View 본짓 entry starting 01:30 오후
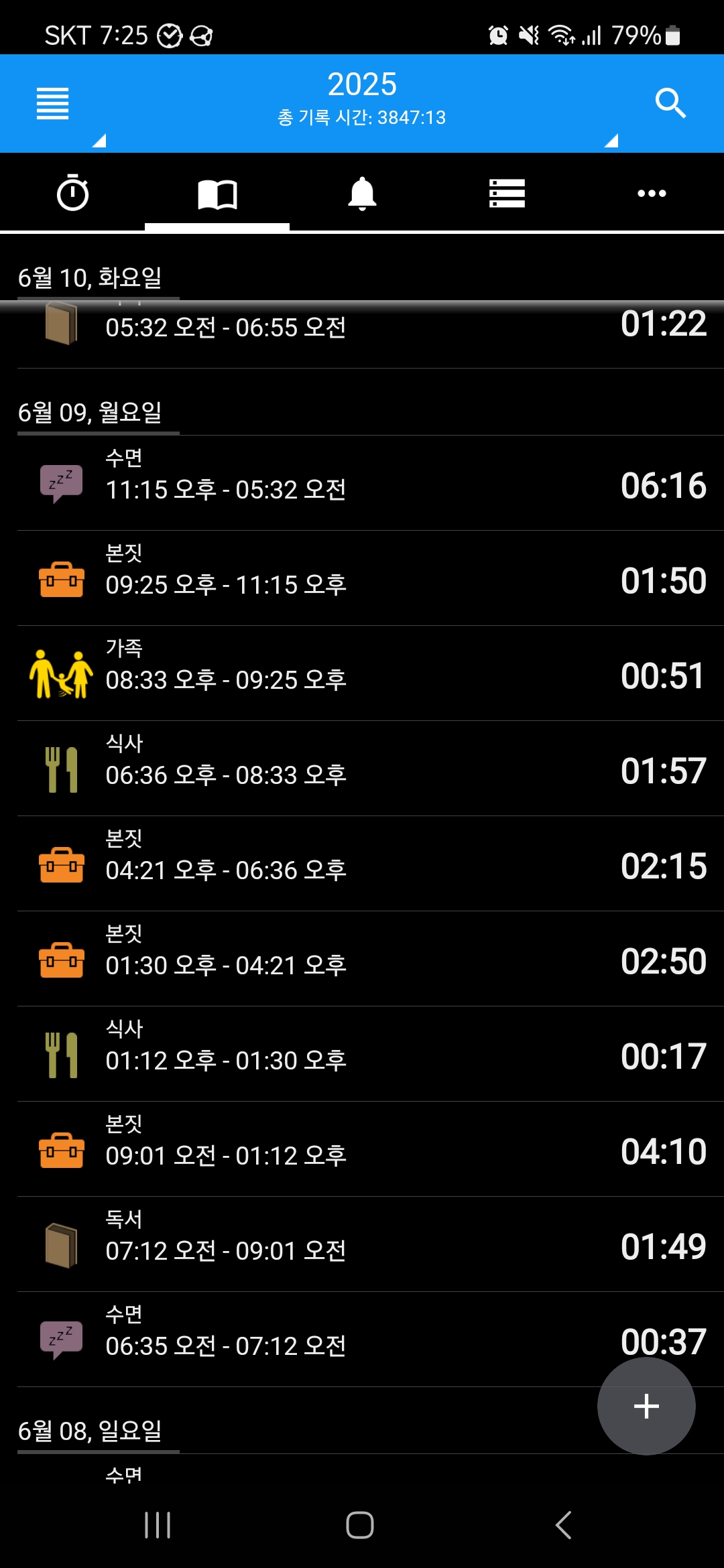This screenshot has width=724, height=1568. [362, 959]
